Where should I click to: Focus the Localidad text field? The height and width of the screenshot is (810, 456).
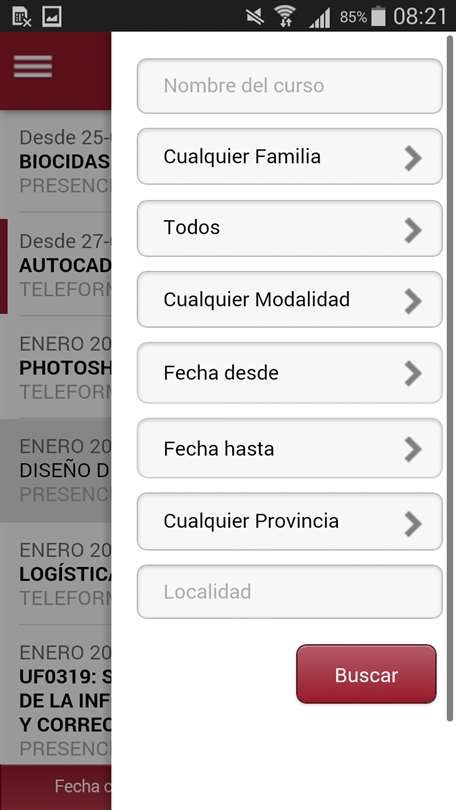(x=289, y=592)
